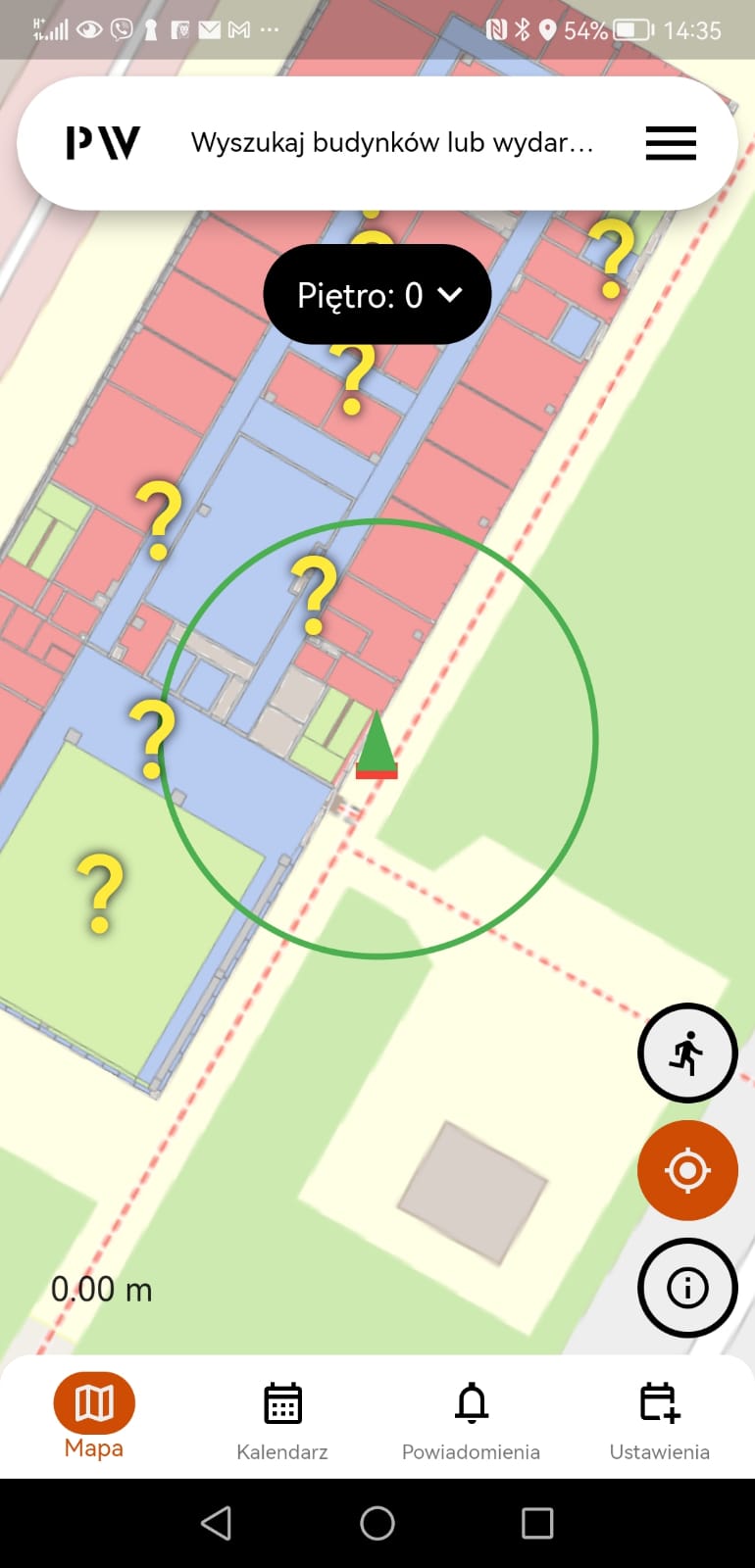This screenshot has width=755, height=1568.
Task: Tap the running person button
Action: 687,1053
